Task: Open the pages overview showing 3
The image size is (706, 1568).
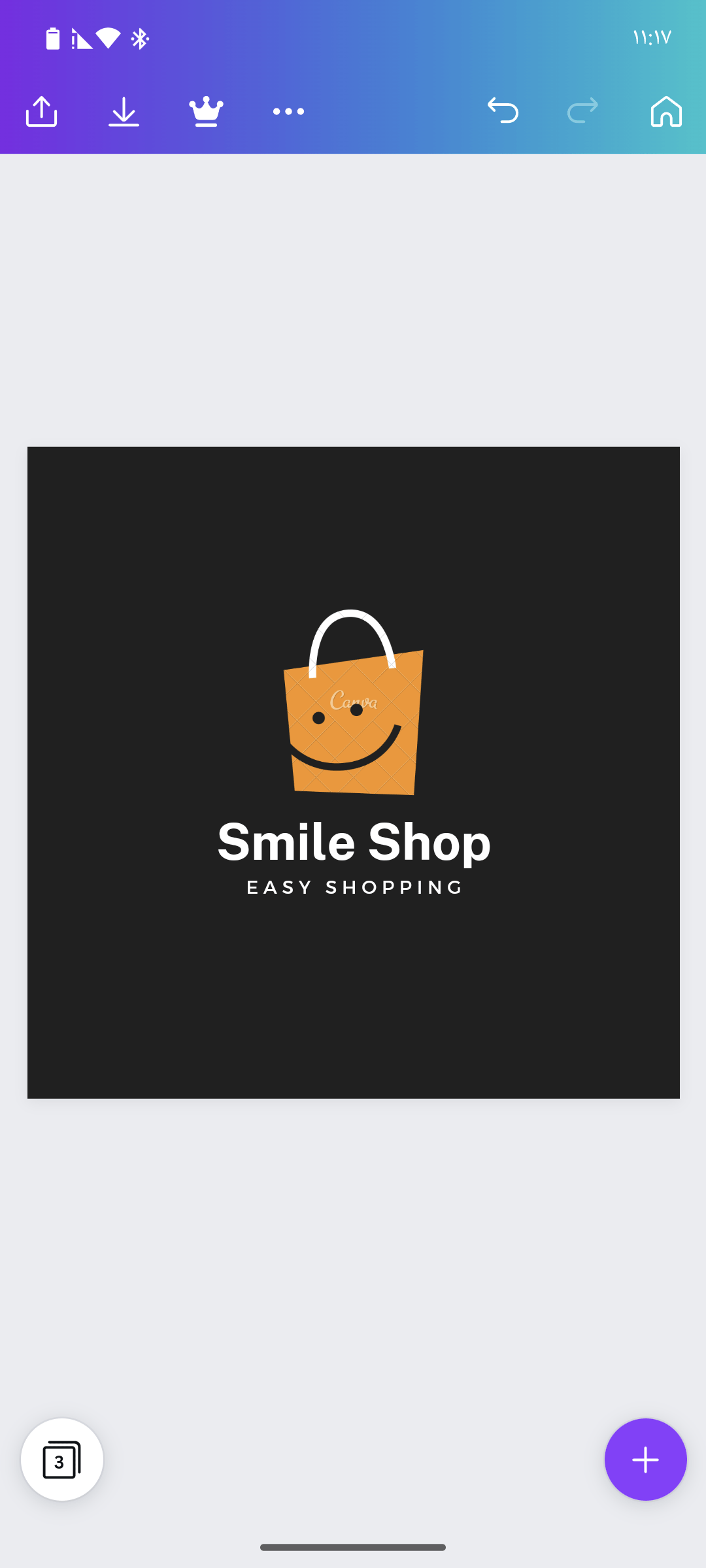Action: click(x=62, y=1459)
